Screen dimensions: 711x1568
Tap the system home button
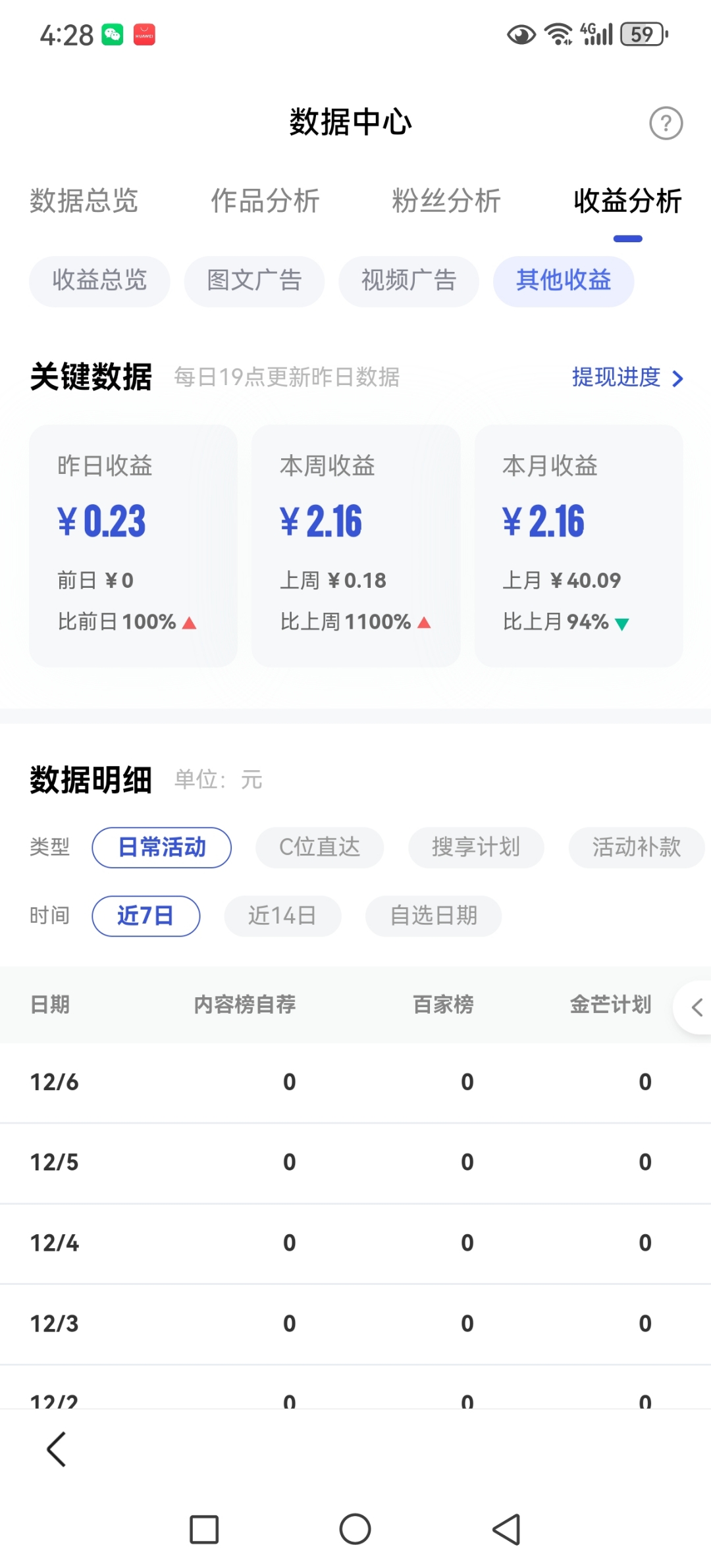[355, 1529]
